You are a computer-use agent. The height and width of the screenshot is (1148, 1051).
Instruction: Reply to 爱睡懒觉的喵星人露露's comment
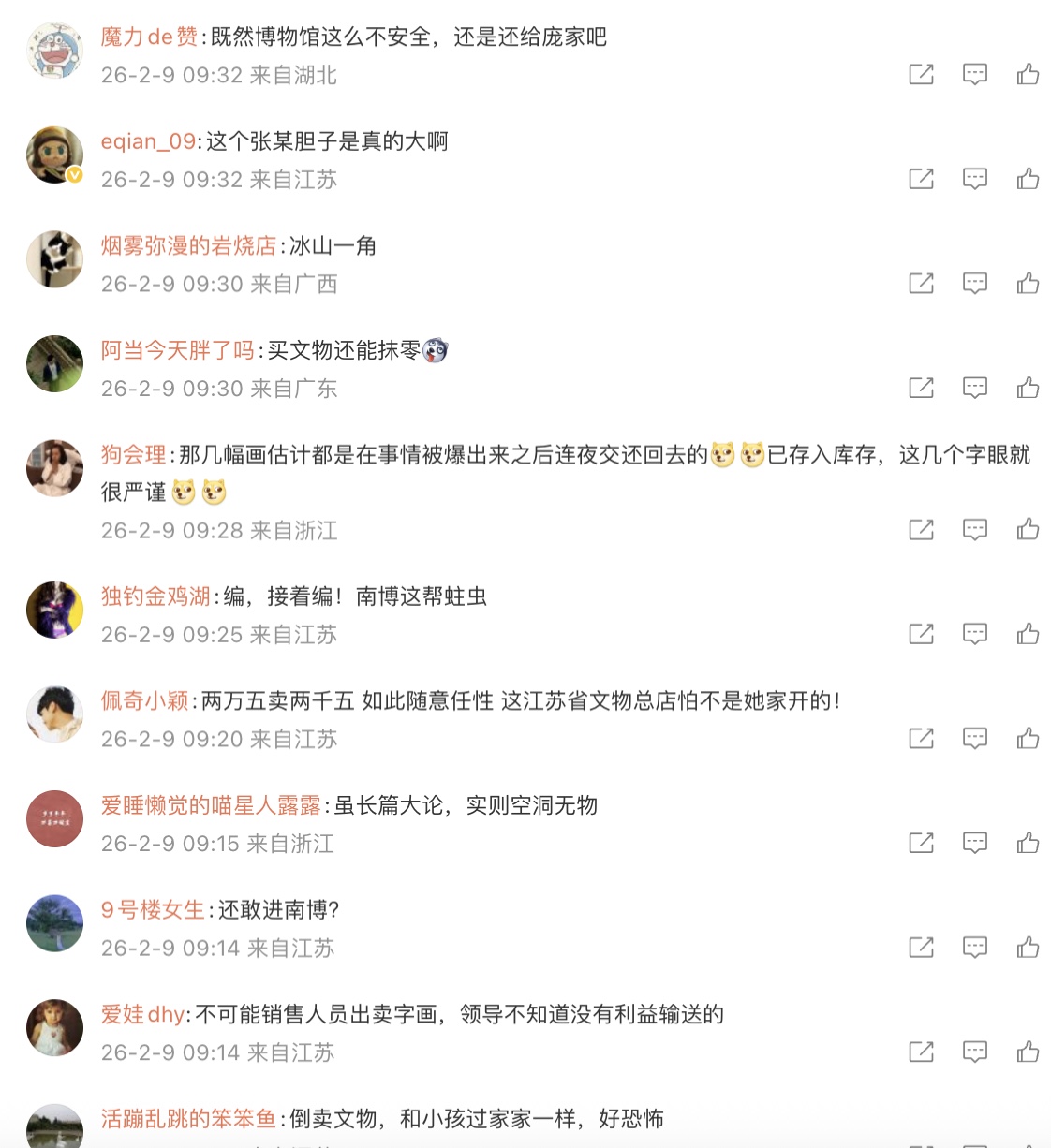974,843
